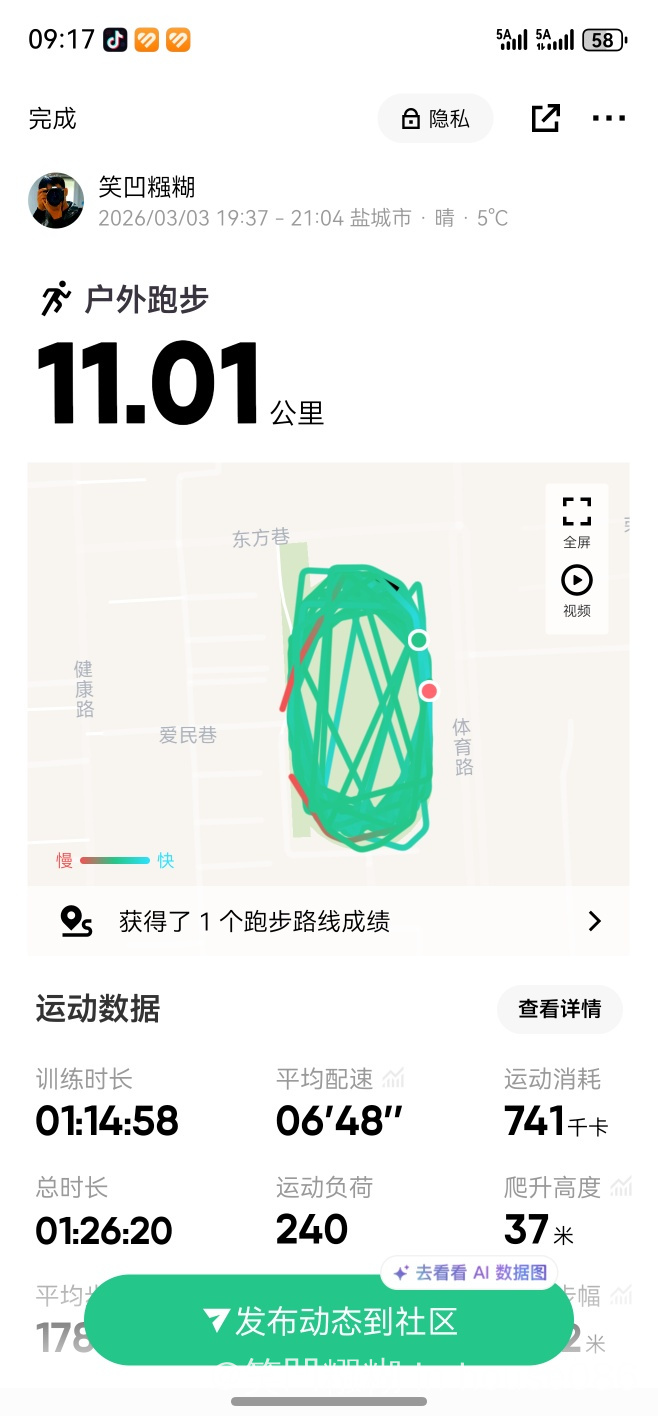View 平均配速 chart icon
This screenshot has width=658, height=1416.
point(394,1079)
